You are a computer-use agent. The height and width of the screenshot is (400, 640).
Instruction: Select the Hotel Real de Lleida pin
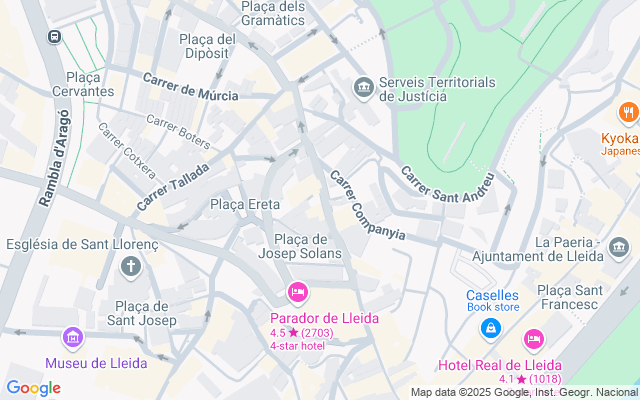click(x=534, y=340)
